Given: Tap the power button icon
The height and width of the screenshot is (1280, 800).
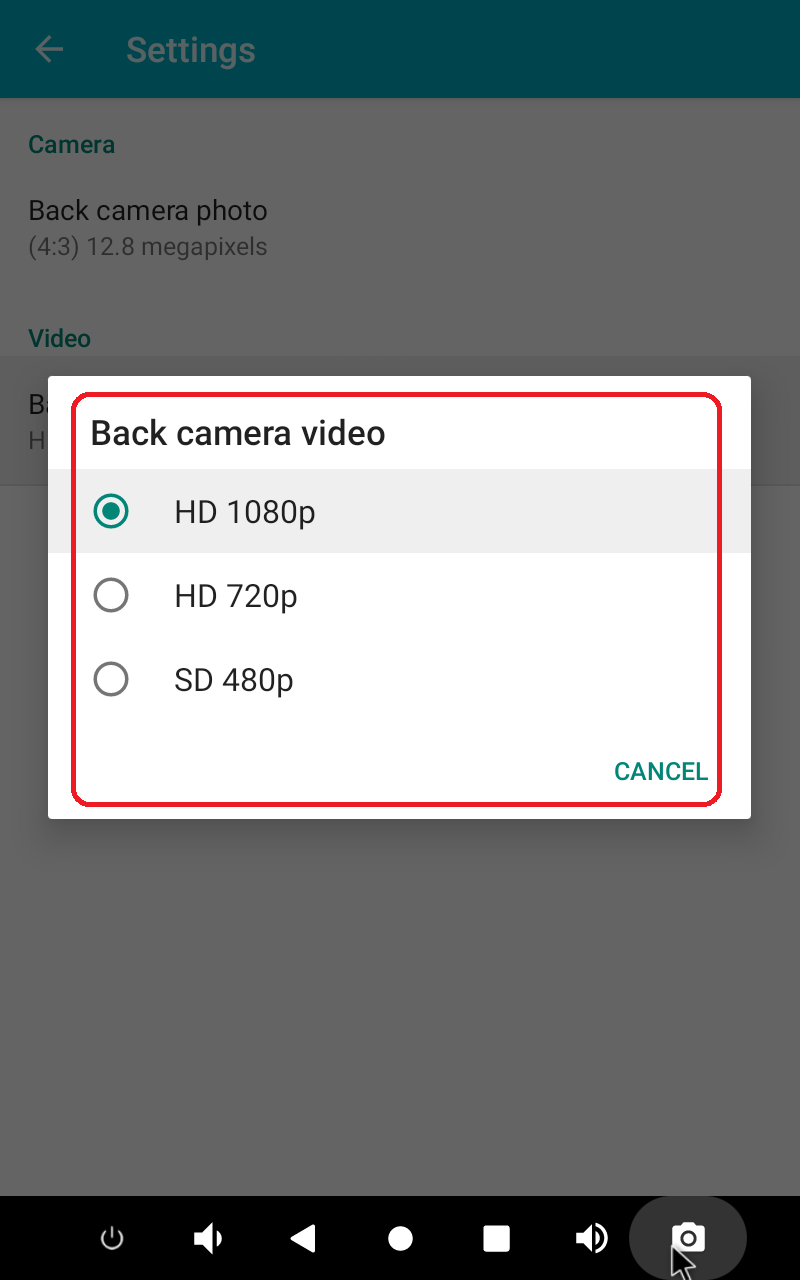Looking at the screenshot, I should (112, 1239).
